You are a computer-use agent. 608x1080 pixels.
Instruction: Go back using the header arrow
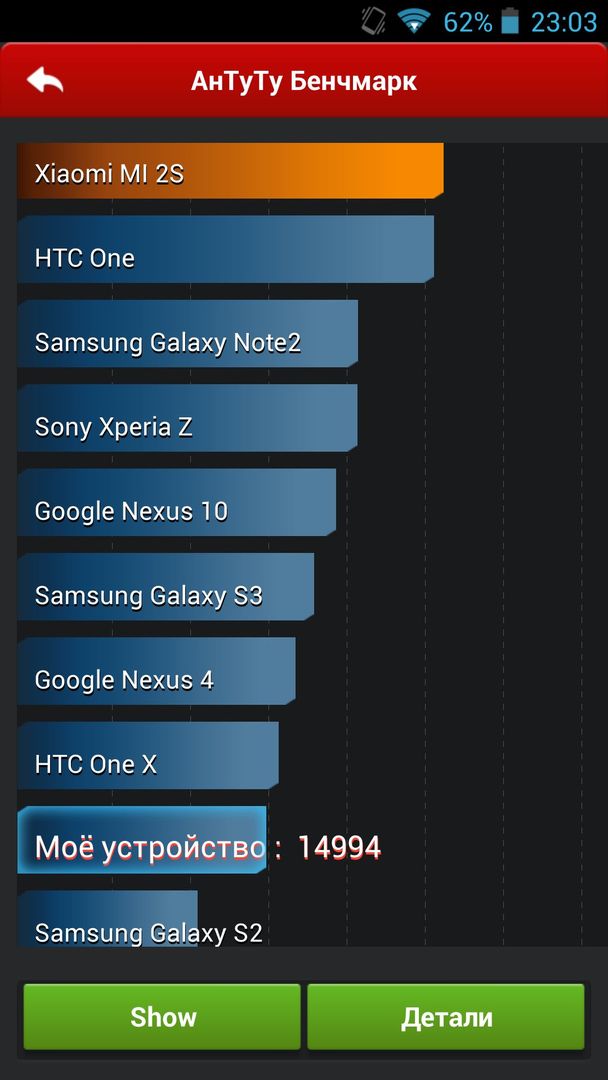(45, 81)
